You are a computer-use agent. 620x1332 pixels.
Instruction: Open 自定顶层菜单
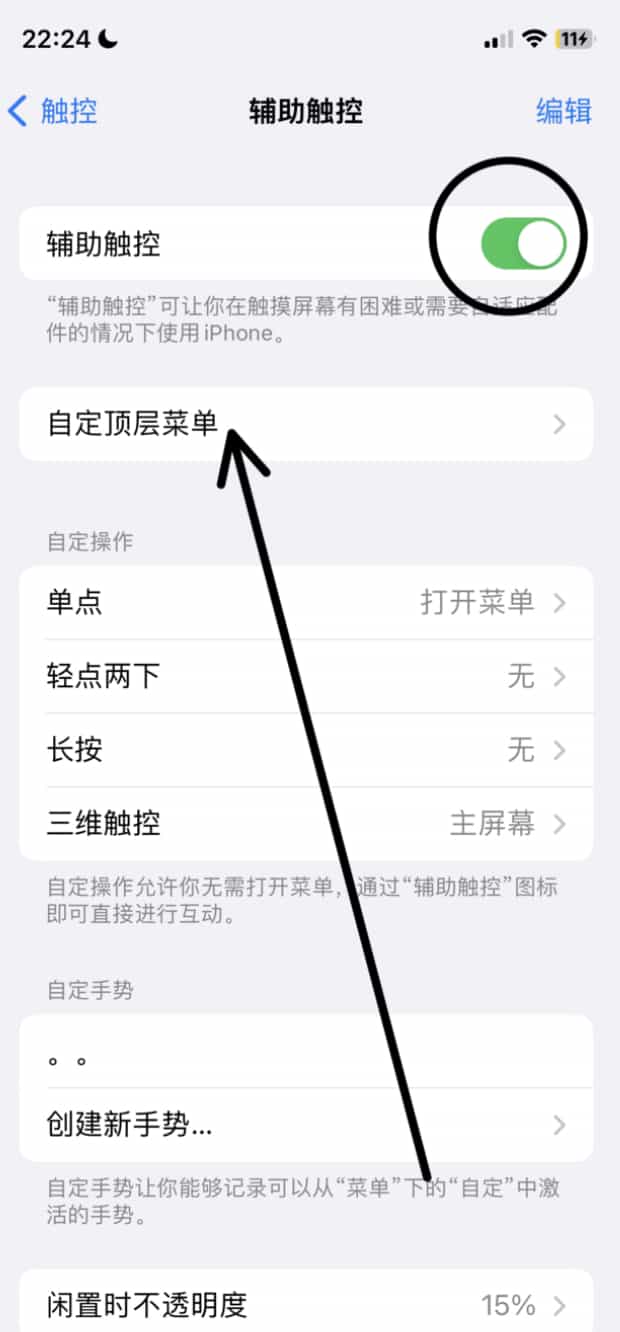tap(306, 424)
